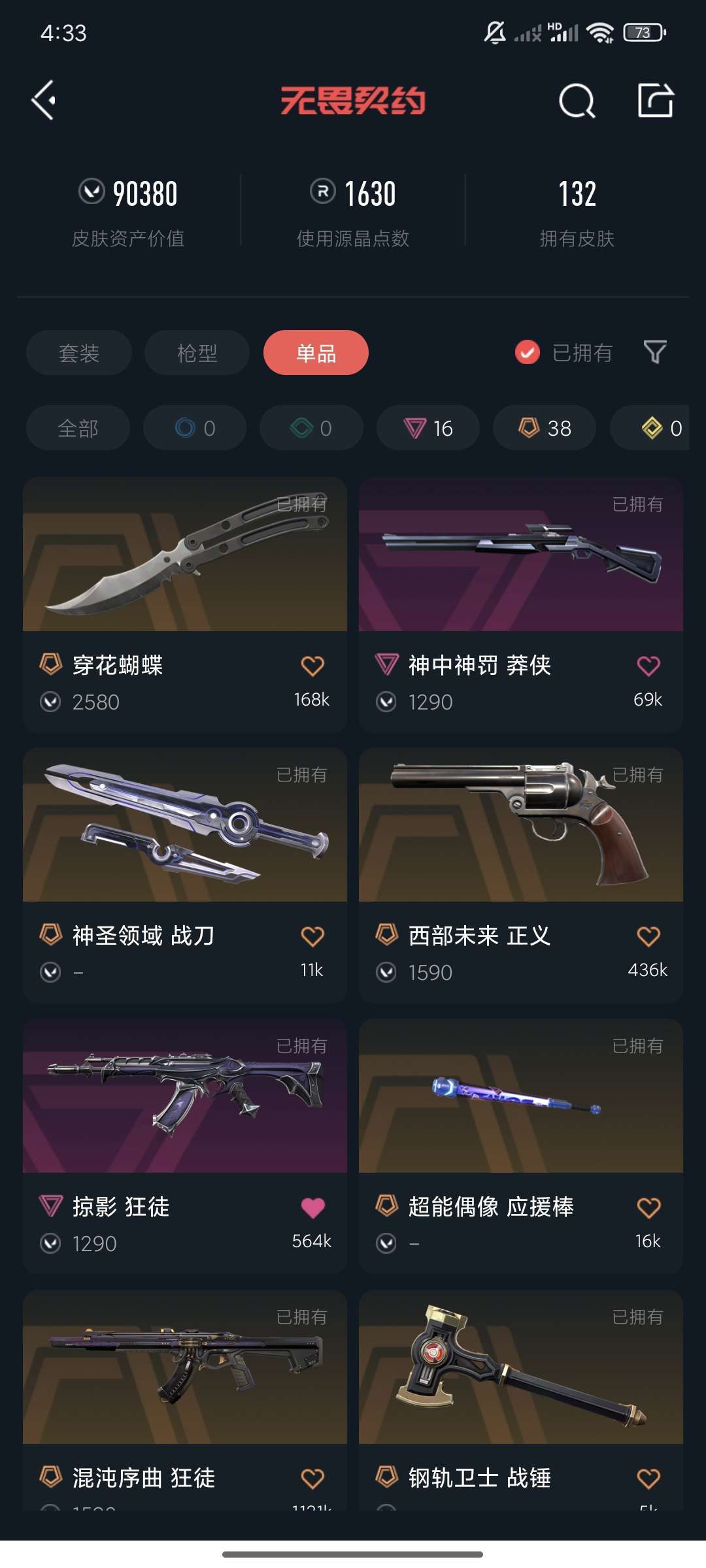The image size is (706, 1568).
Task: Open the 穿花蝴蝶 skin card
Action: (x=185, y=604)
